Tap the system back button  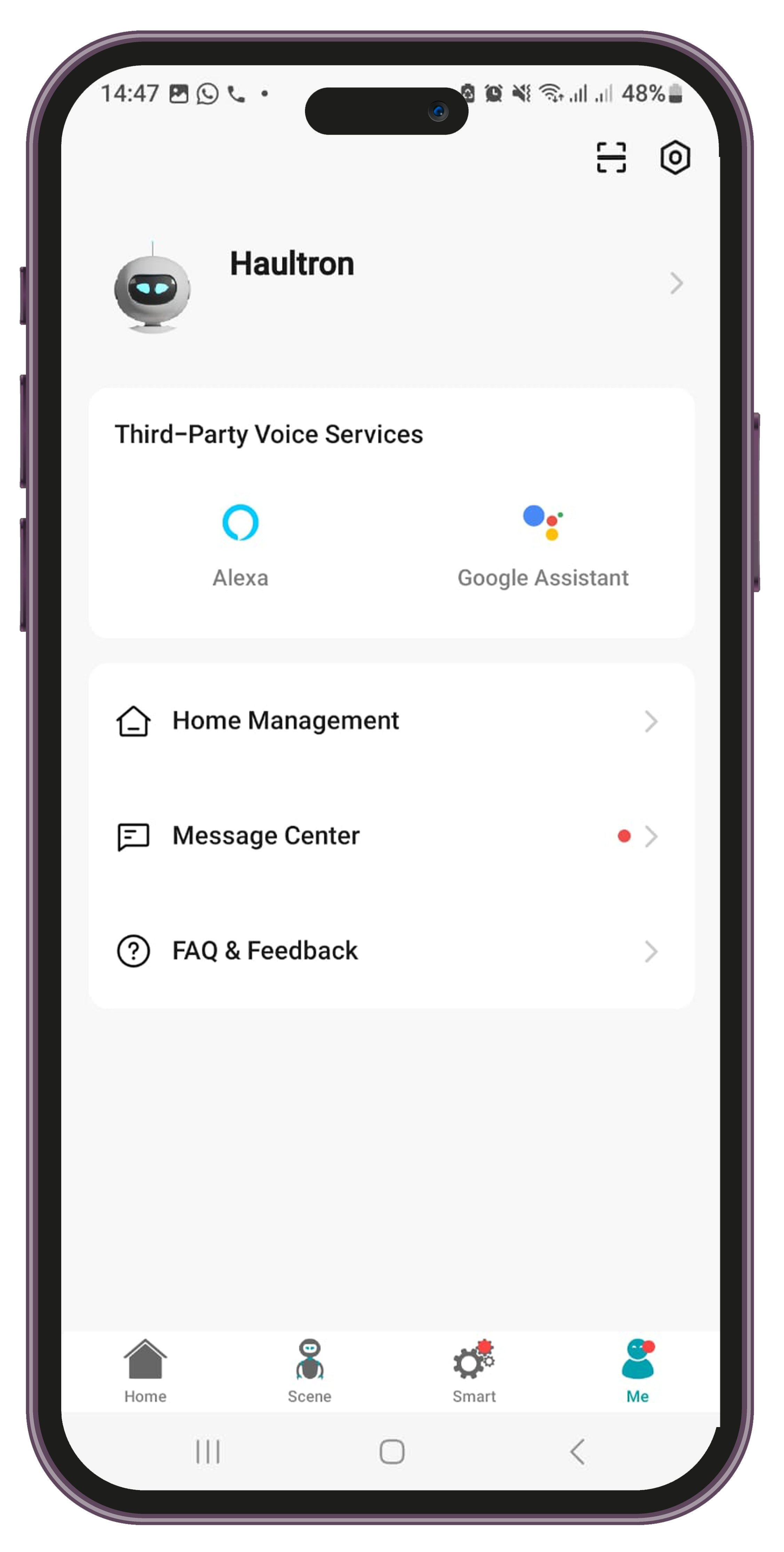click(577, 1451)
